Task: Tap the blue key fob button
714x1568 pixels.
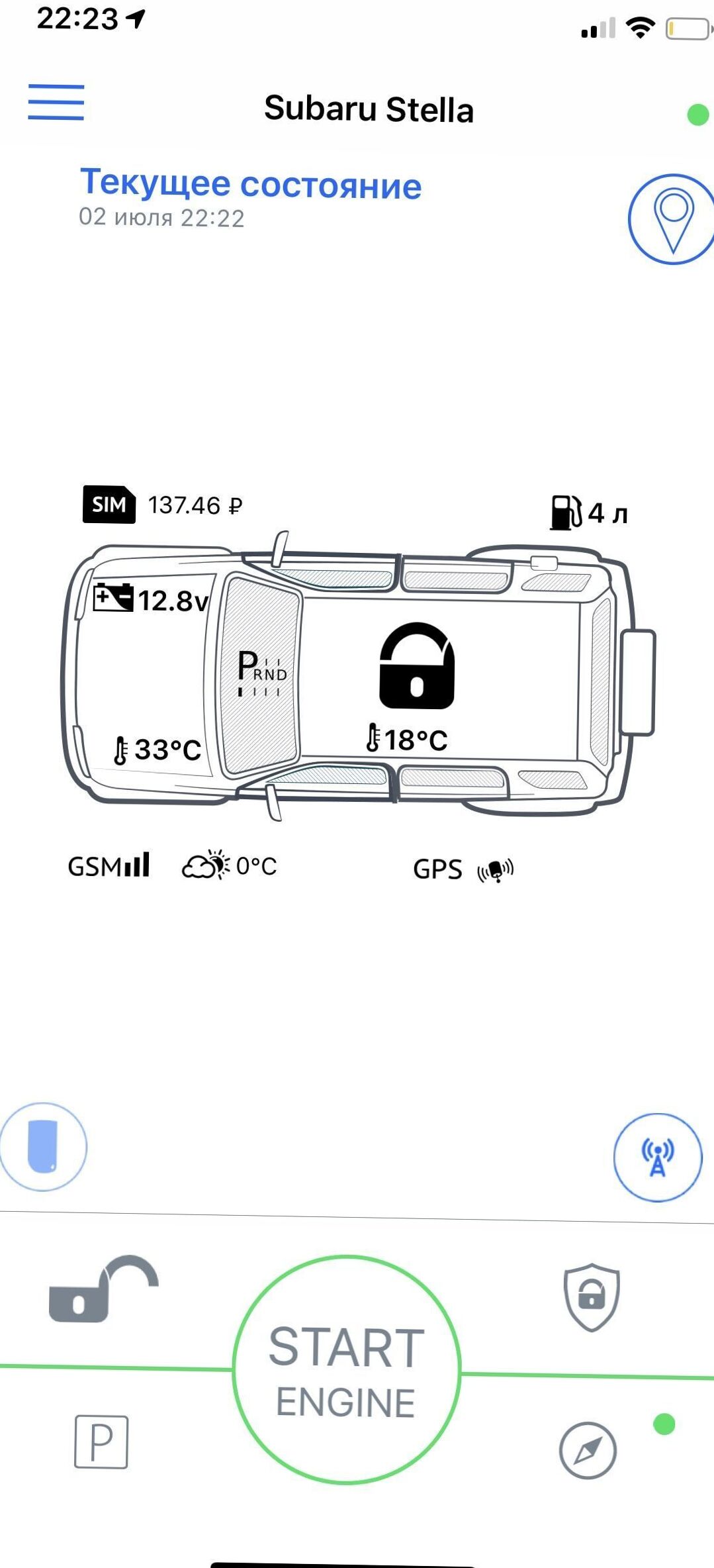Action: click(43, 1147)
